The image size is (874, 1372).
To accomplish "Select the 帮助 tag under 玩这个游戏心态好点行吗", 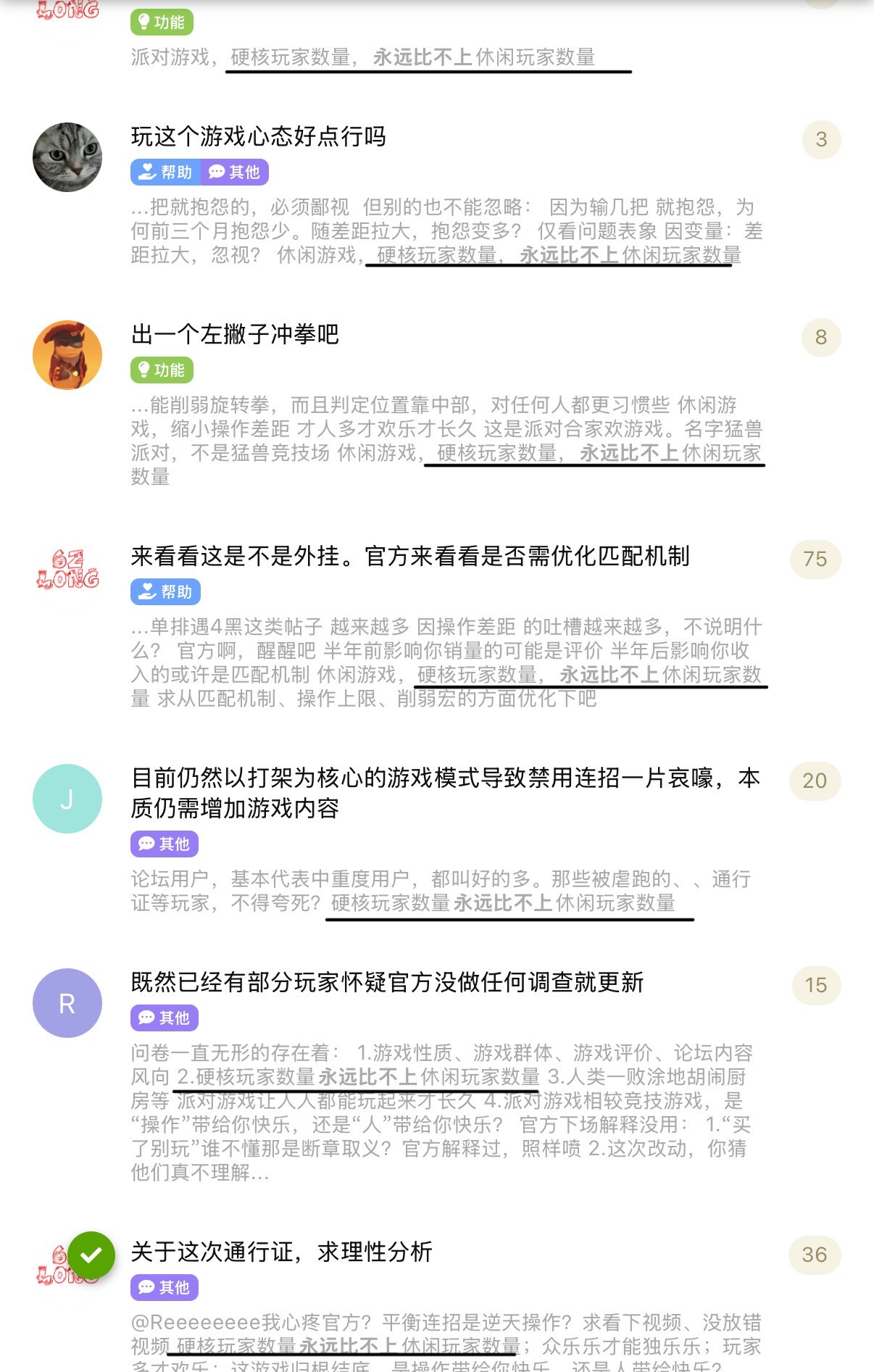I will pyautogui.click(x=165, y=172).
